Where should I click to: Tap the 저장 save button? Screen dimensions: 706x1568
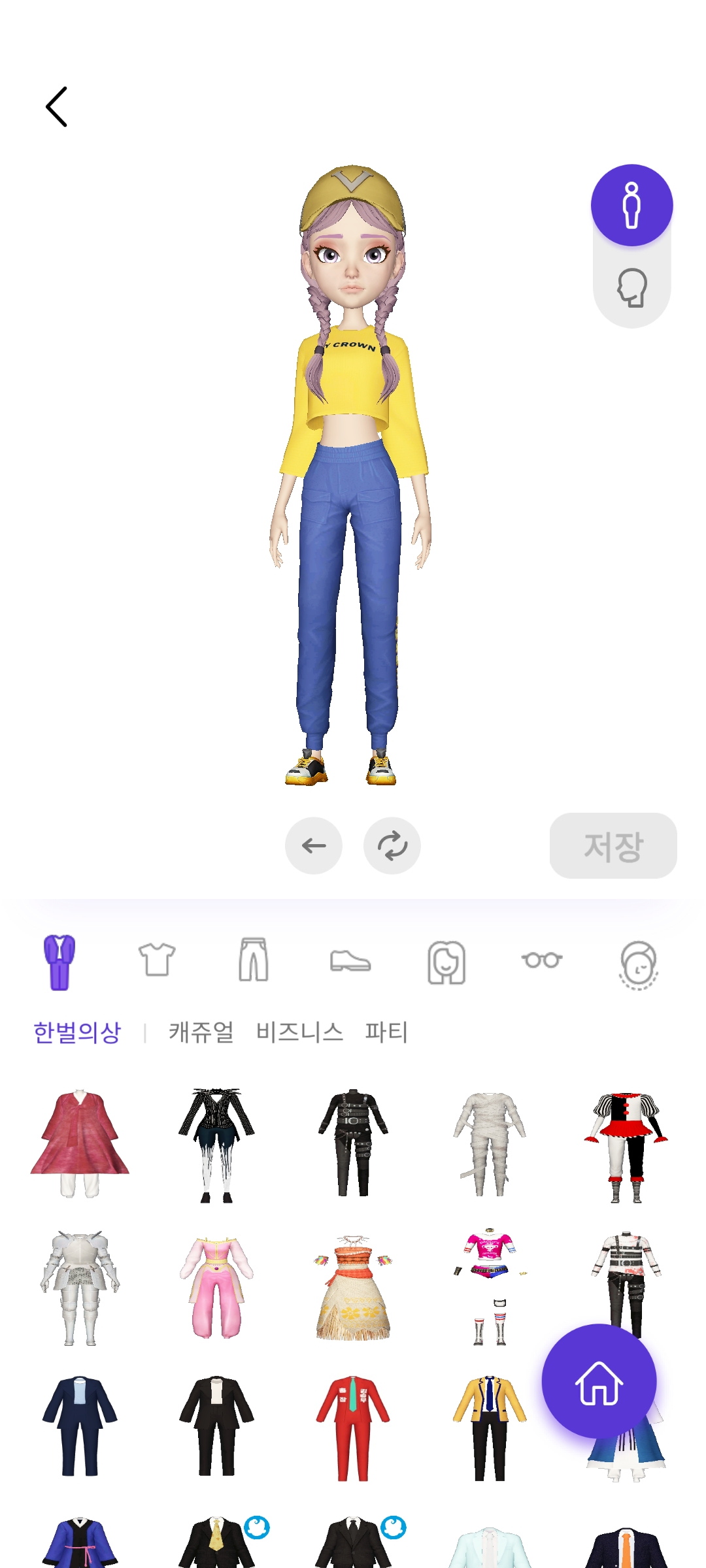pyautogui.click(x=613, y=846)
